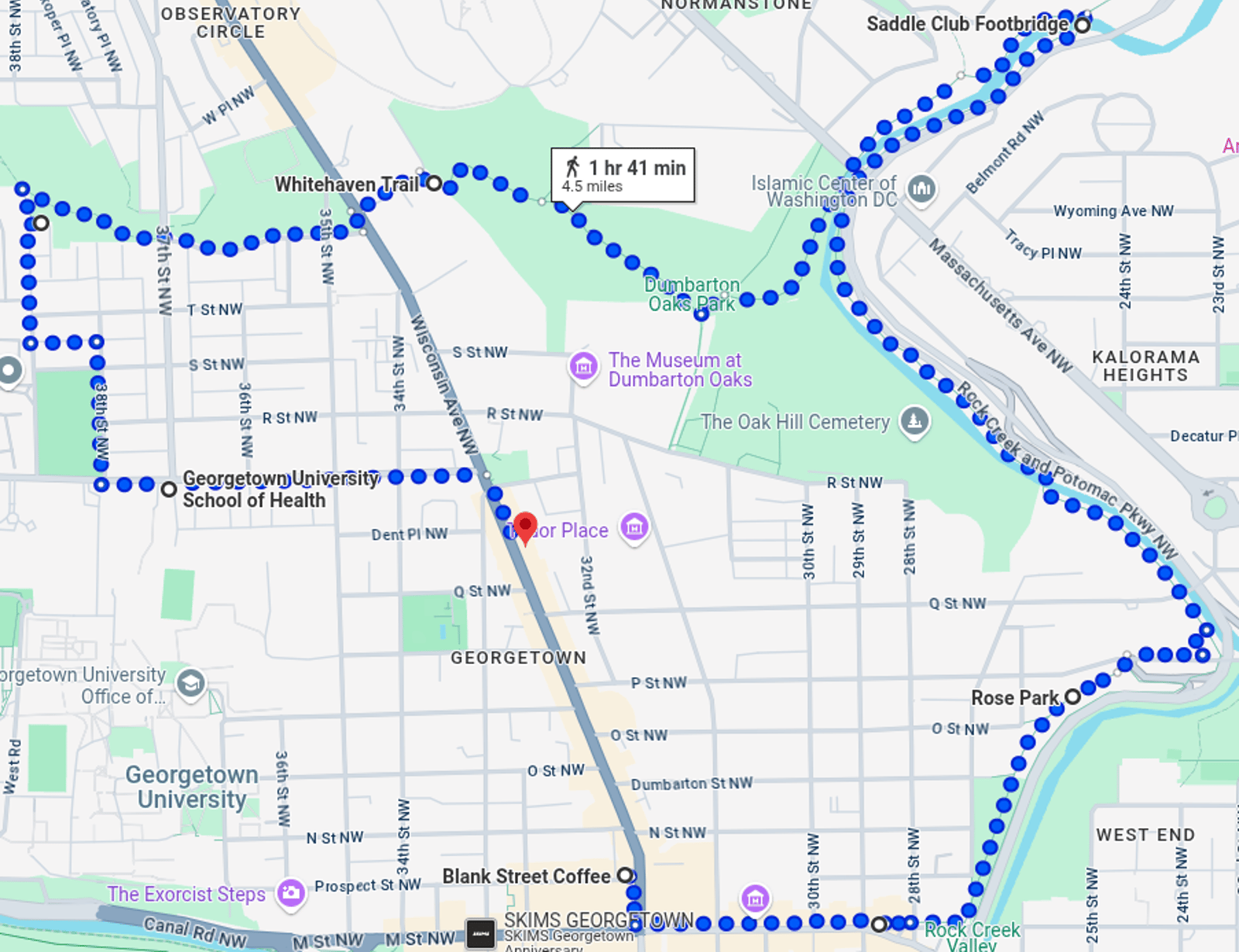Tap the 1 hr 41 min walking route callout
Image resolution: width=1239 pixels, height=952 pixels.
coord(623,175)
